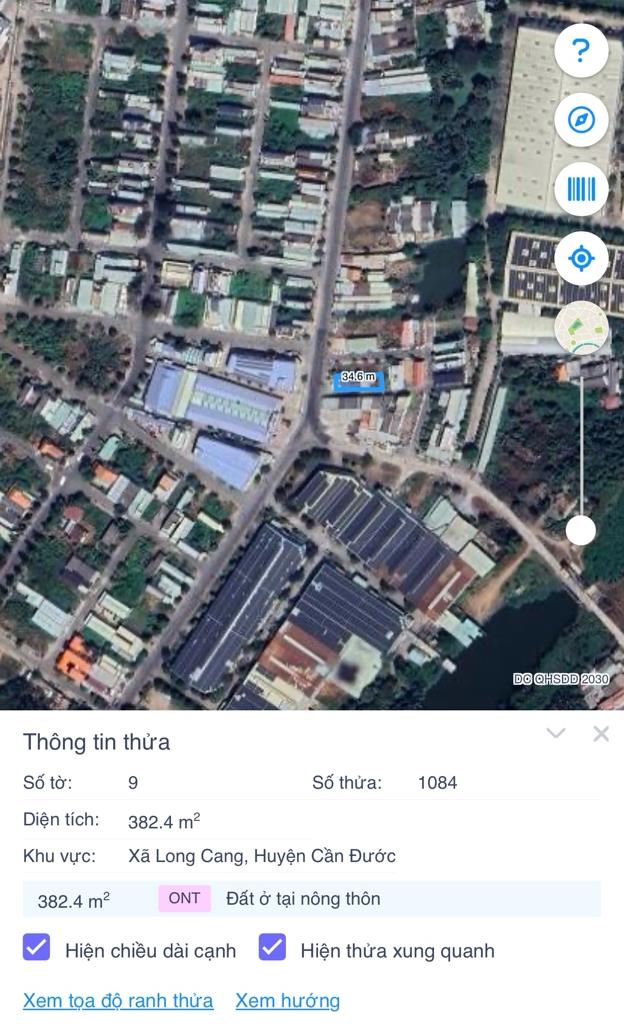The width and height of the screenshot is (624, 1024).
Task: Open the barcode-style map layers button
Action: point(581,190)
